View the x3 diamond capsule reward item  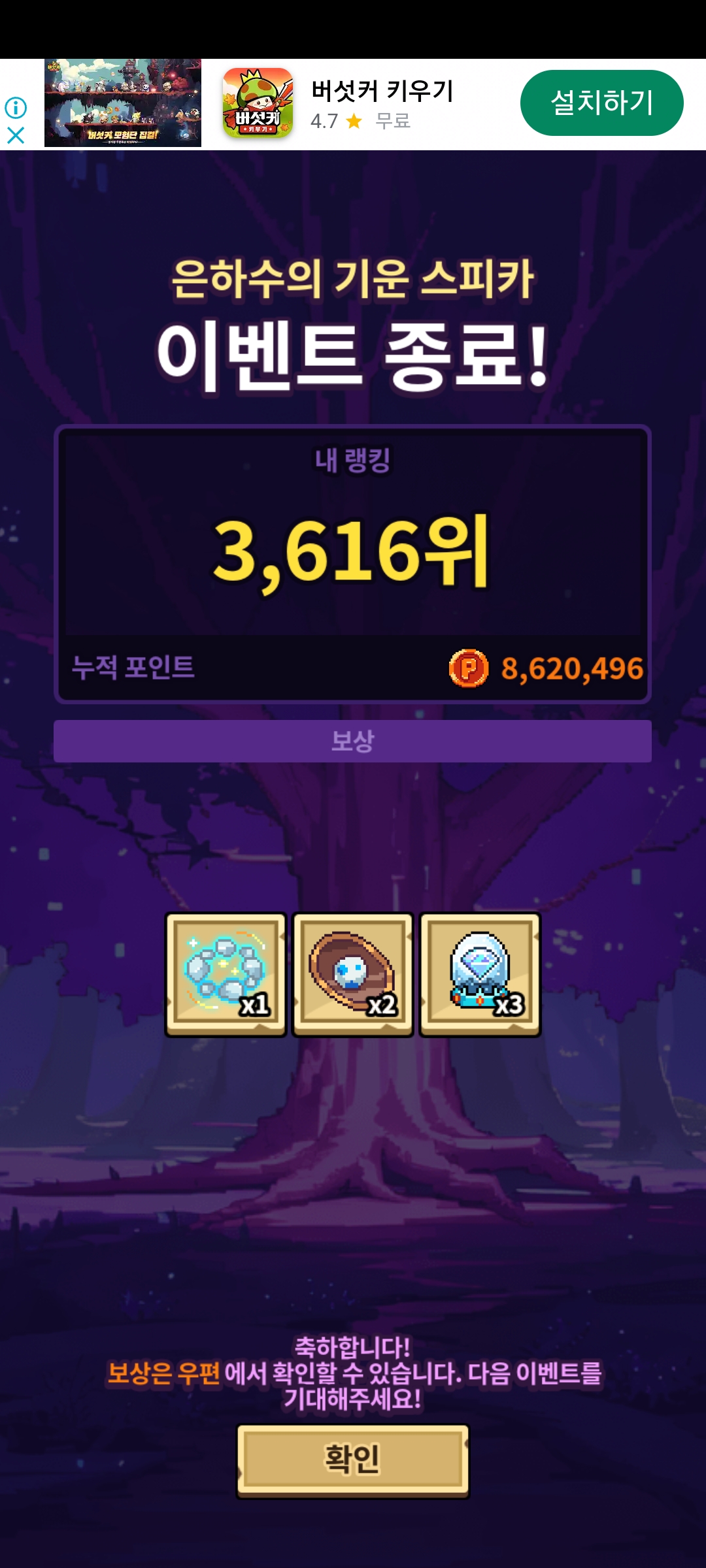(x=480, y=973)
